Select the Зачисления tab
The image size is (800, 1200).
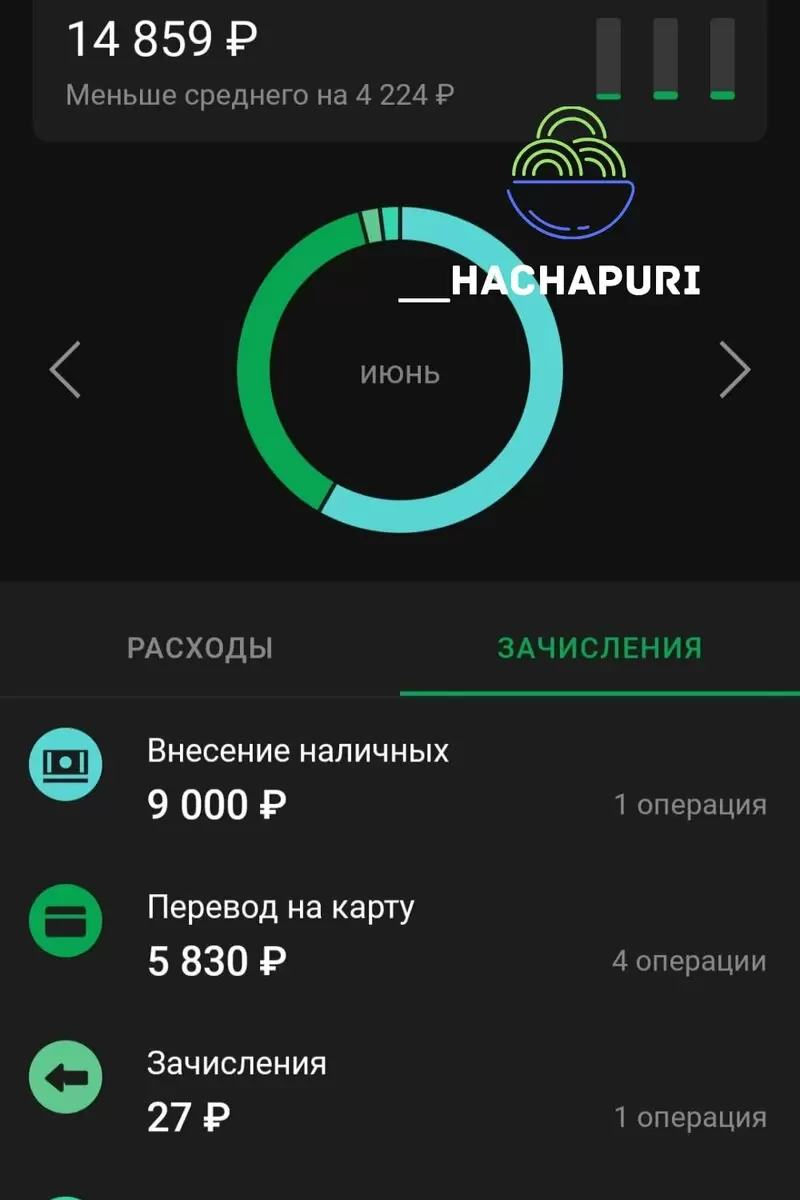[600, 647]
